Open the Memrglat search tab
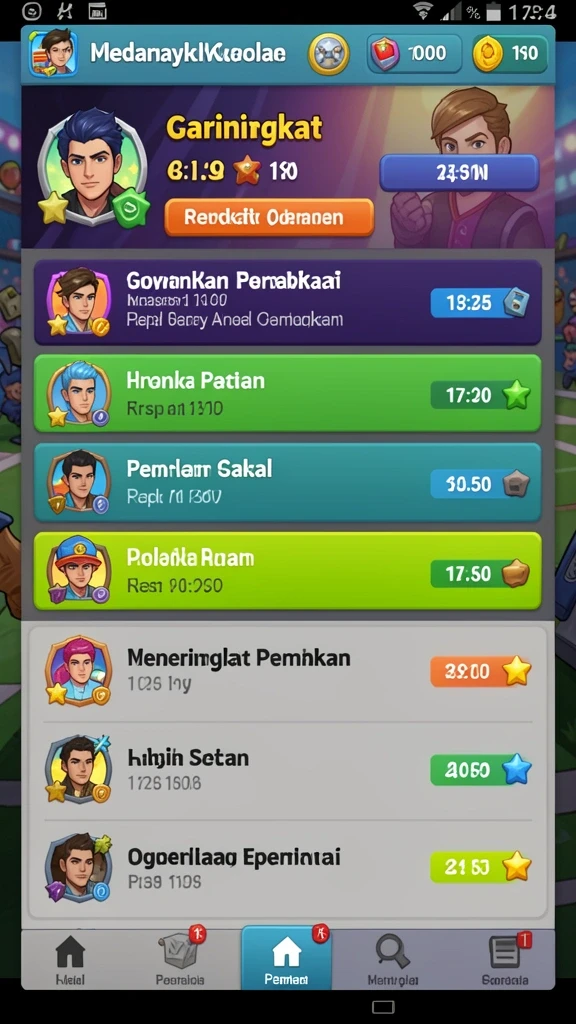576x1024 pixels. pos(392,959)
